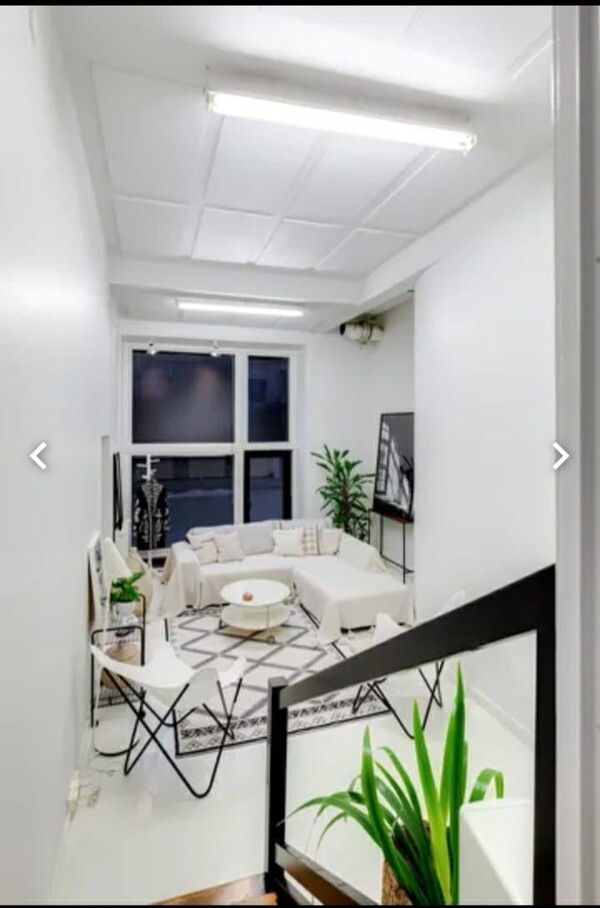
Task: Go to the previous photo
Action: [x=38, y=456]
